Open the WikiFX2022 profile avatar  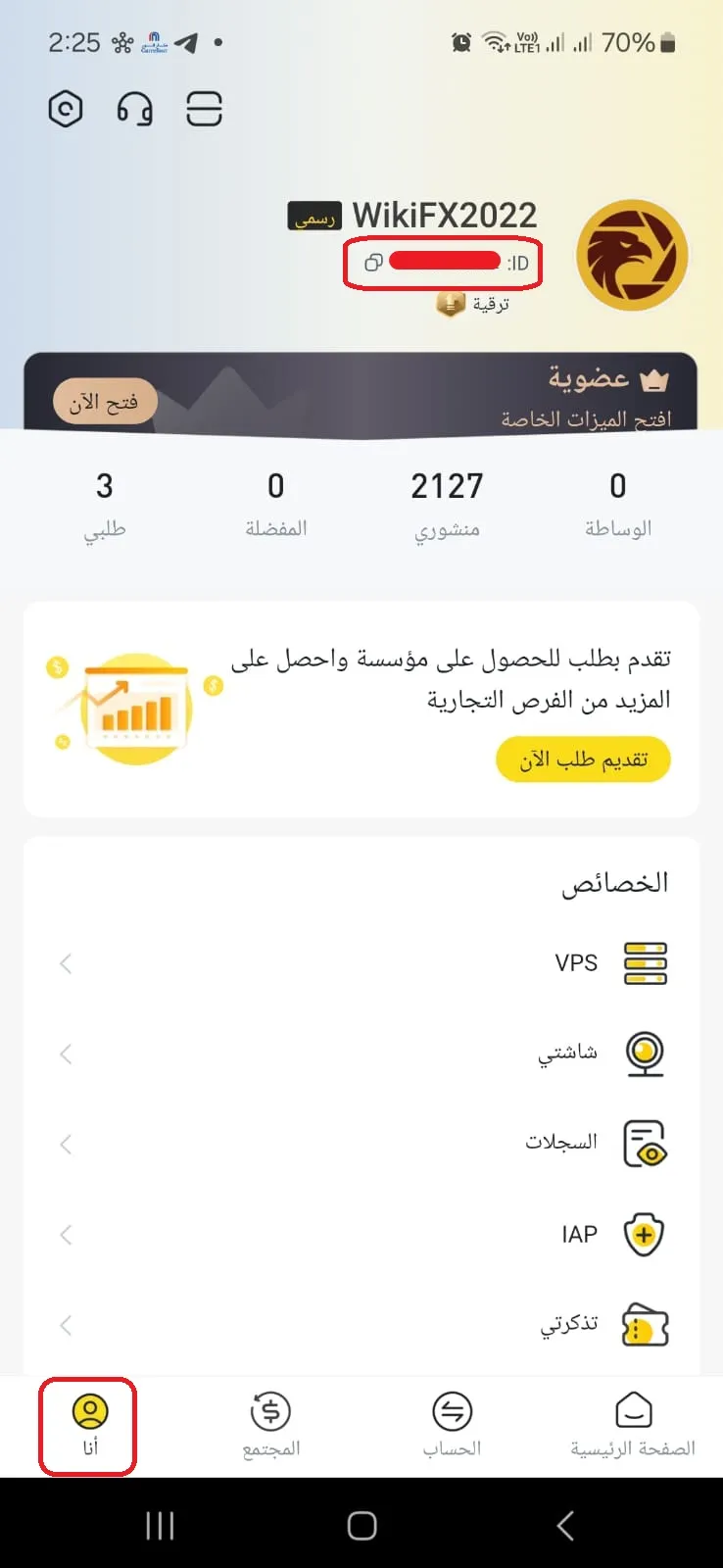coord(632,256)
